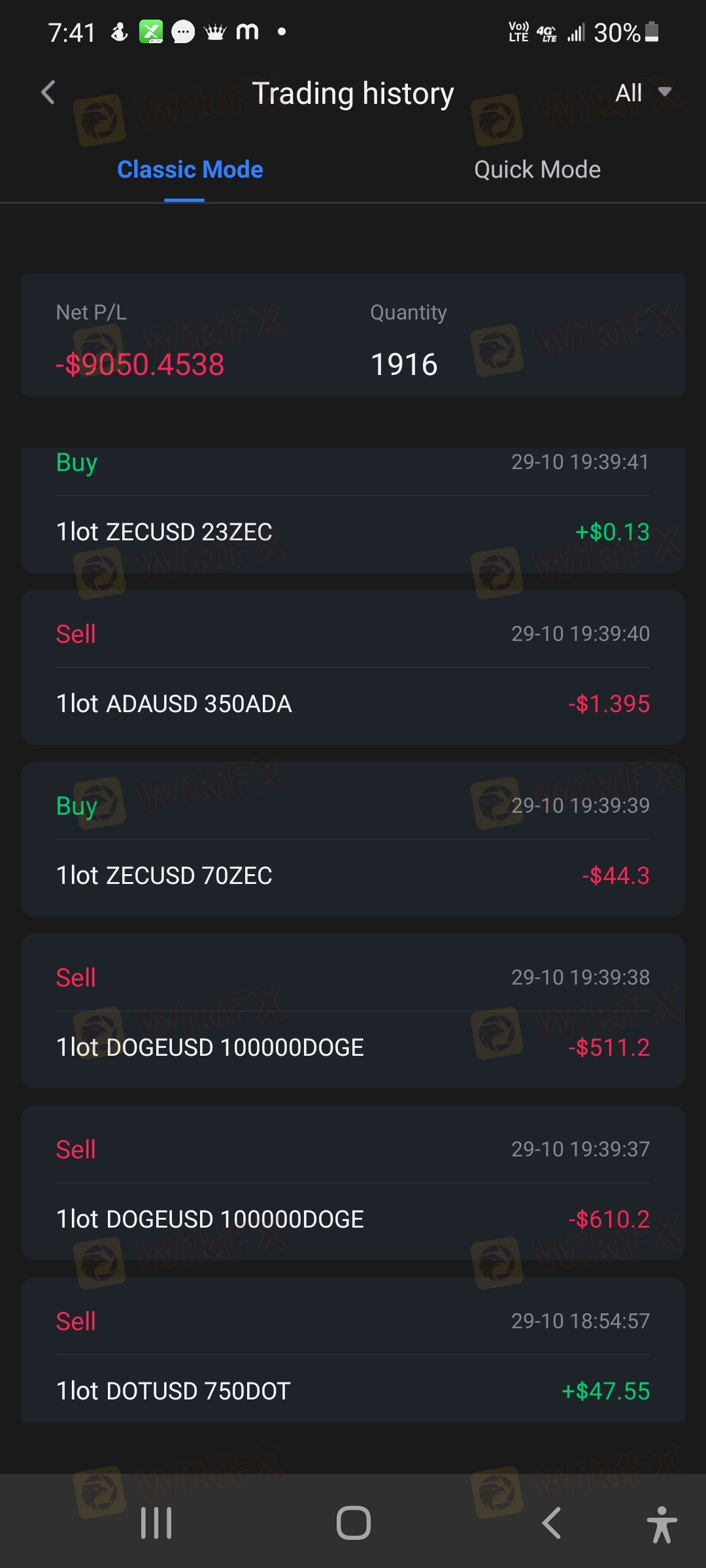Viewport: 706px width, 1568px height.
Task: Open the ADAUSD 350ADA sell trade
Action: [353, 668]
